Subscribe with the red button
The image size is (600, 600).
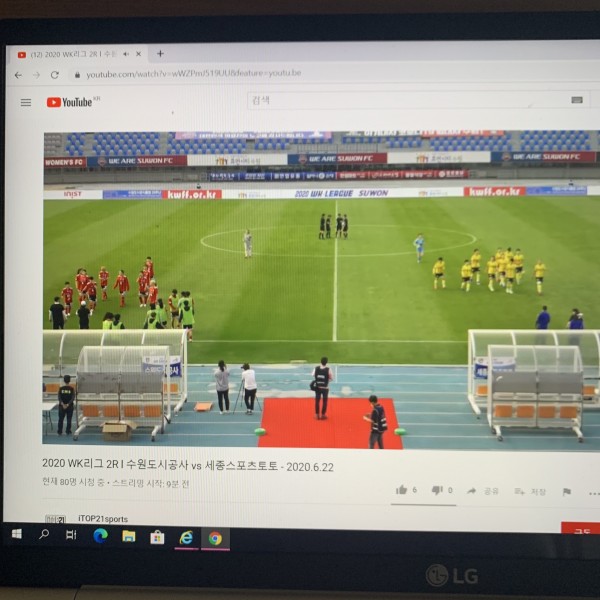[x=580, y=528]
